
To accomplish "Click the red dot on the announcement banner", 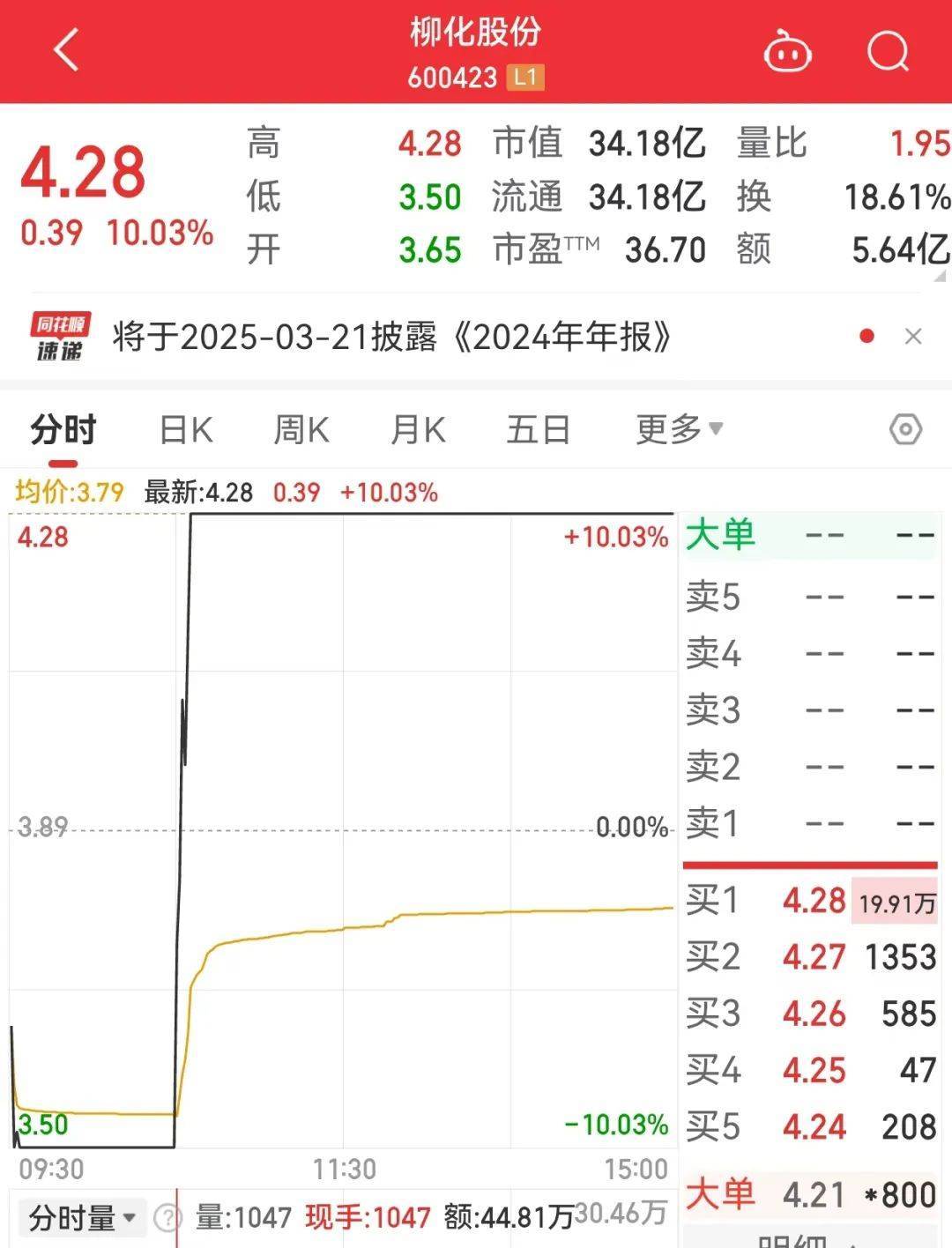I will (x=868, y=338).
